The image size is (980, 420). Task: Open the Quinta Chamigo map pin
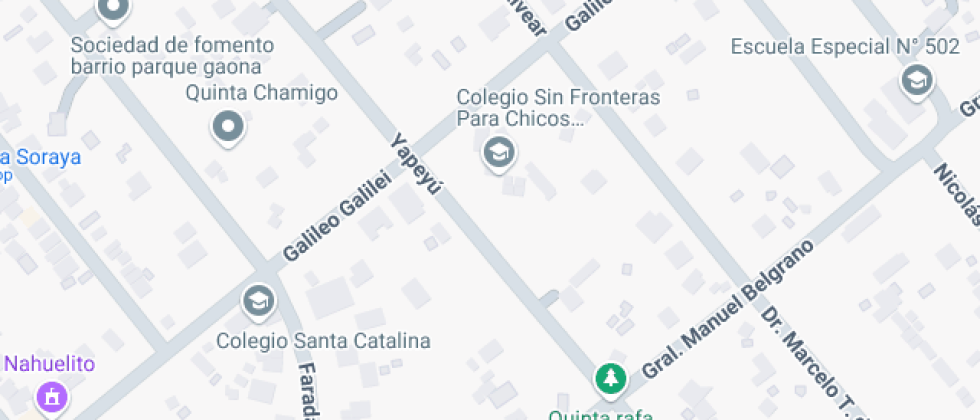(229, 127)
